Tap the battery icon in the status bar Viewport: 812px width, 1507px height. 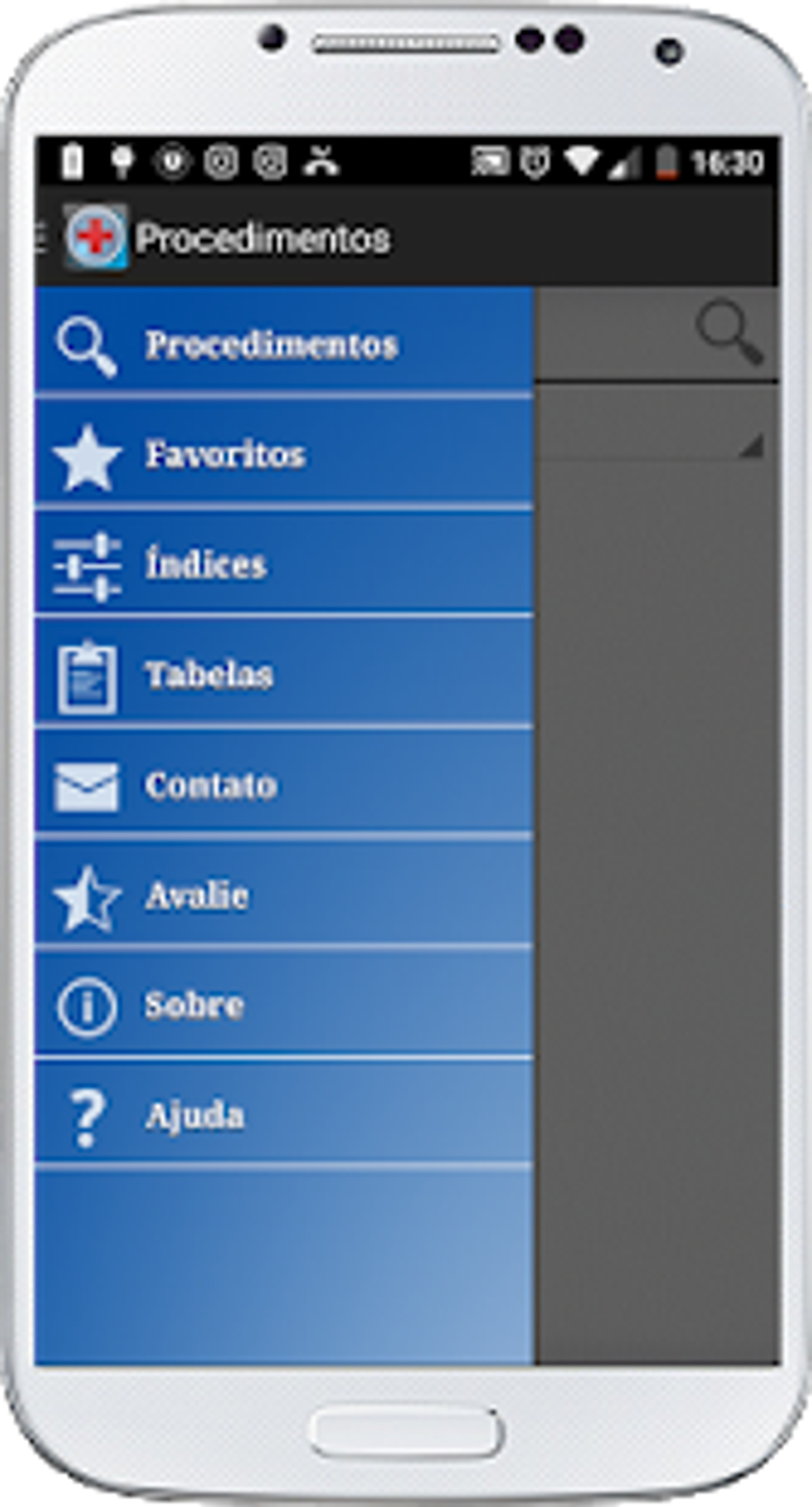pos(669,159)
